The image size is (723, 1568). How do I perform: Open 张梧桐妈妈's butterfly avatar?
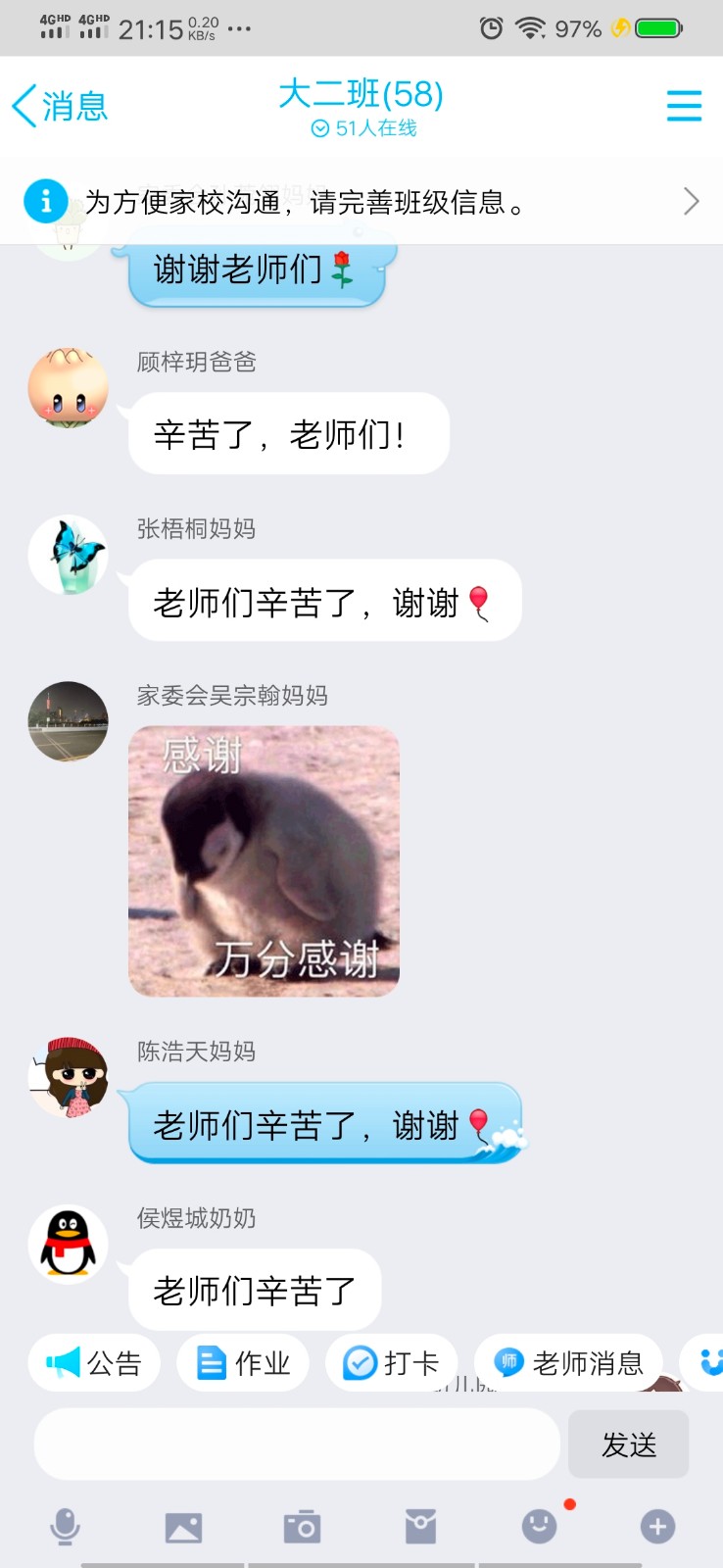tap(68, 555)
